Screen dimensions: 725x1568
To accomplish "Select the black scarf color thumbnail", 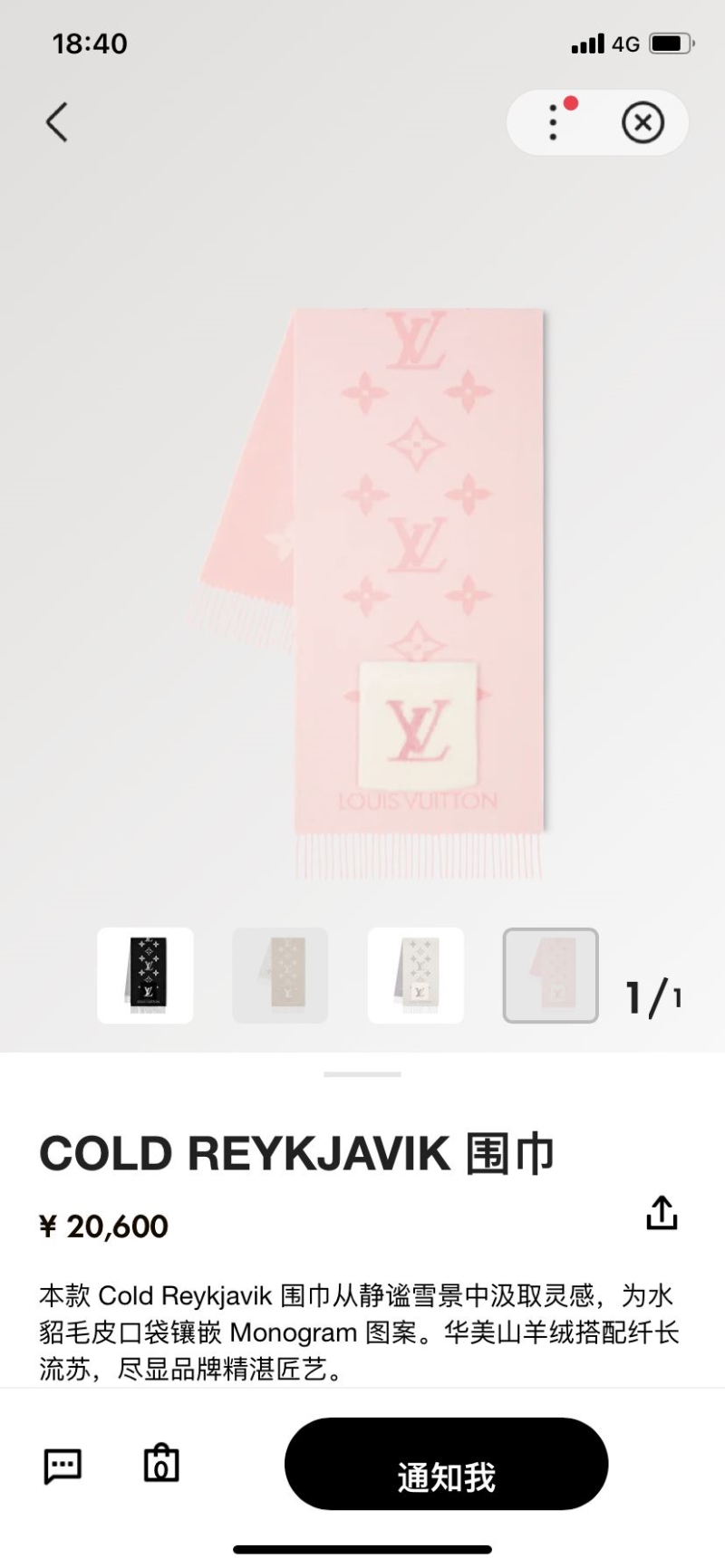I will [145, 976].
